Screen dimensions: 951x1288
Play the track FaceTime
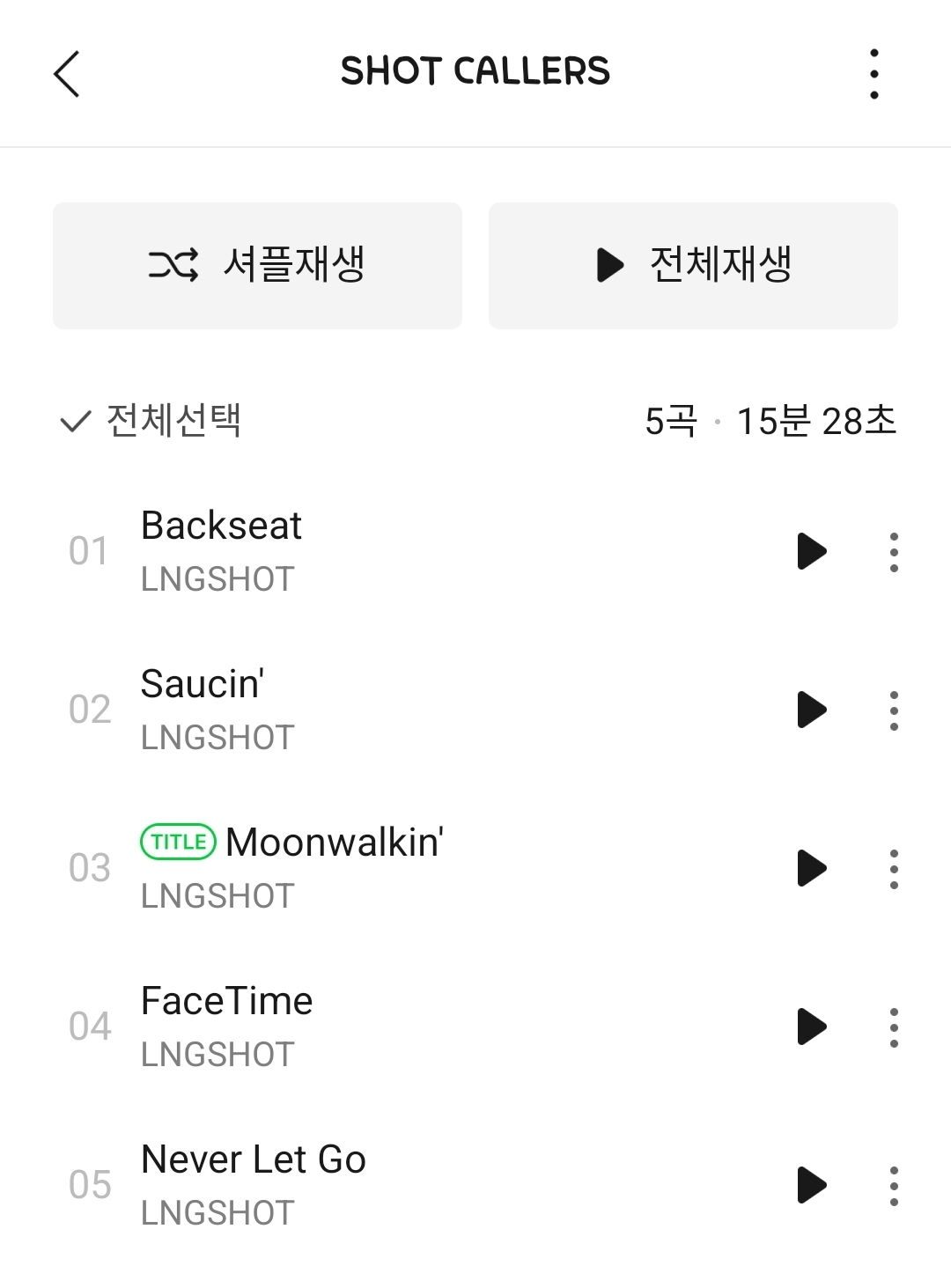(811, 1027)
